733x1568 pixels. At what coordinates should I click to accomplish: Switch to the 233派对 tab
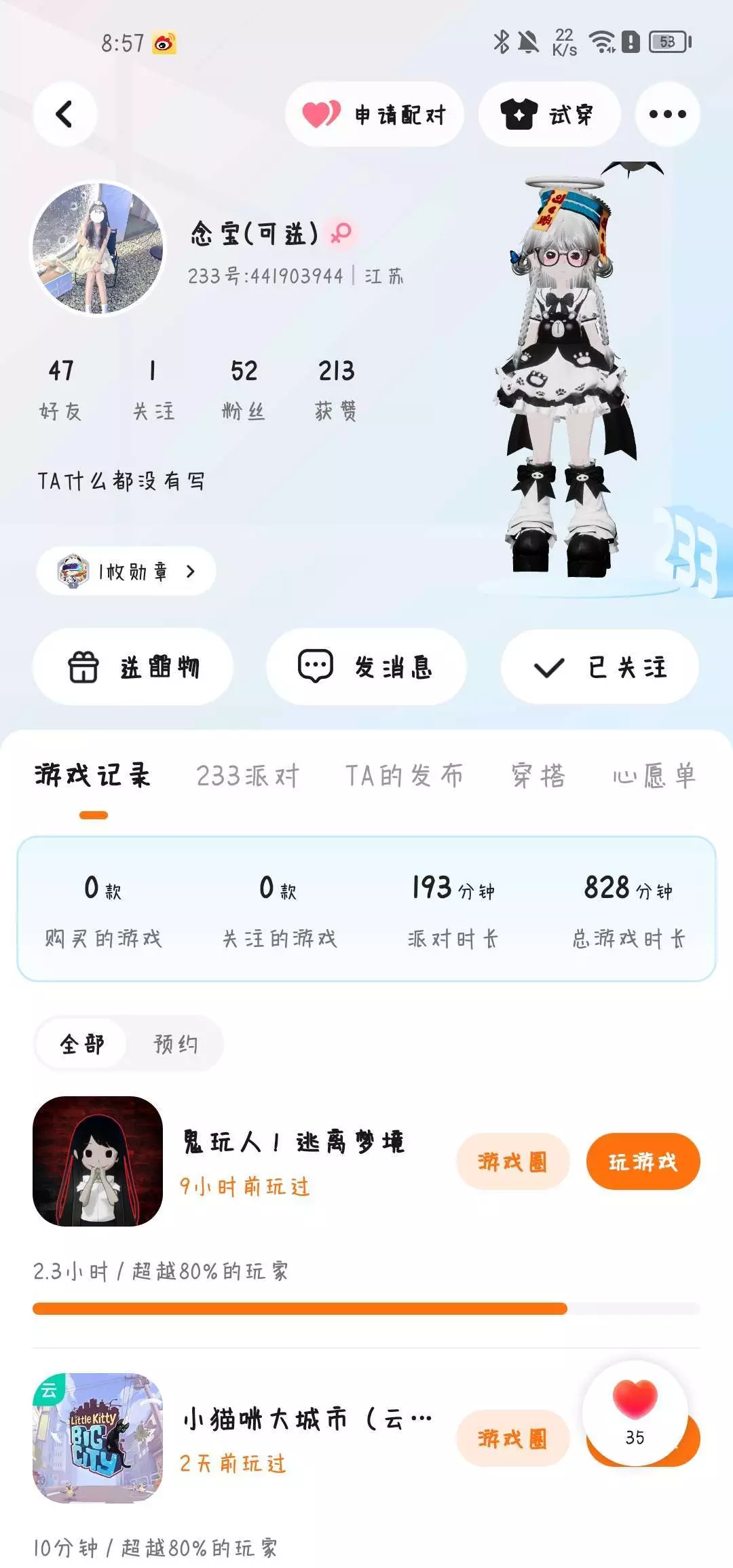click(x=248, y=775)
